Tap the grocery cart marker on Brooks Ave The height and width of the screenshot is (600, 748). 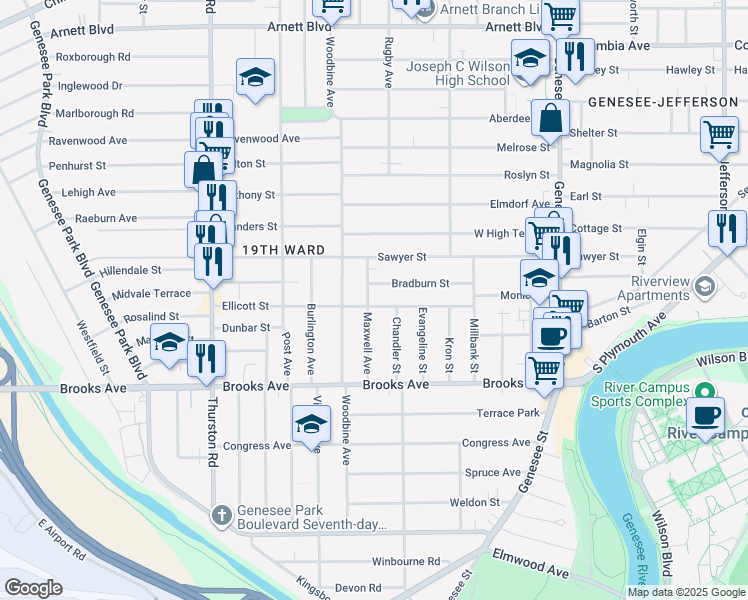click(x=544, y=369)
